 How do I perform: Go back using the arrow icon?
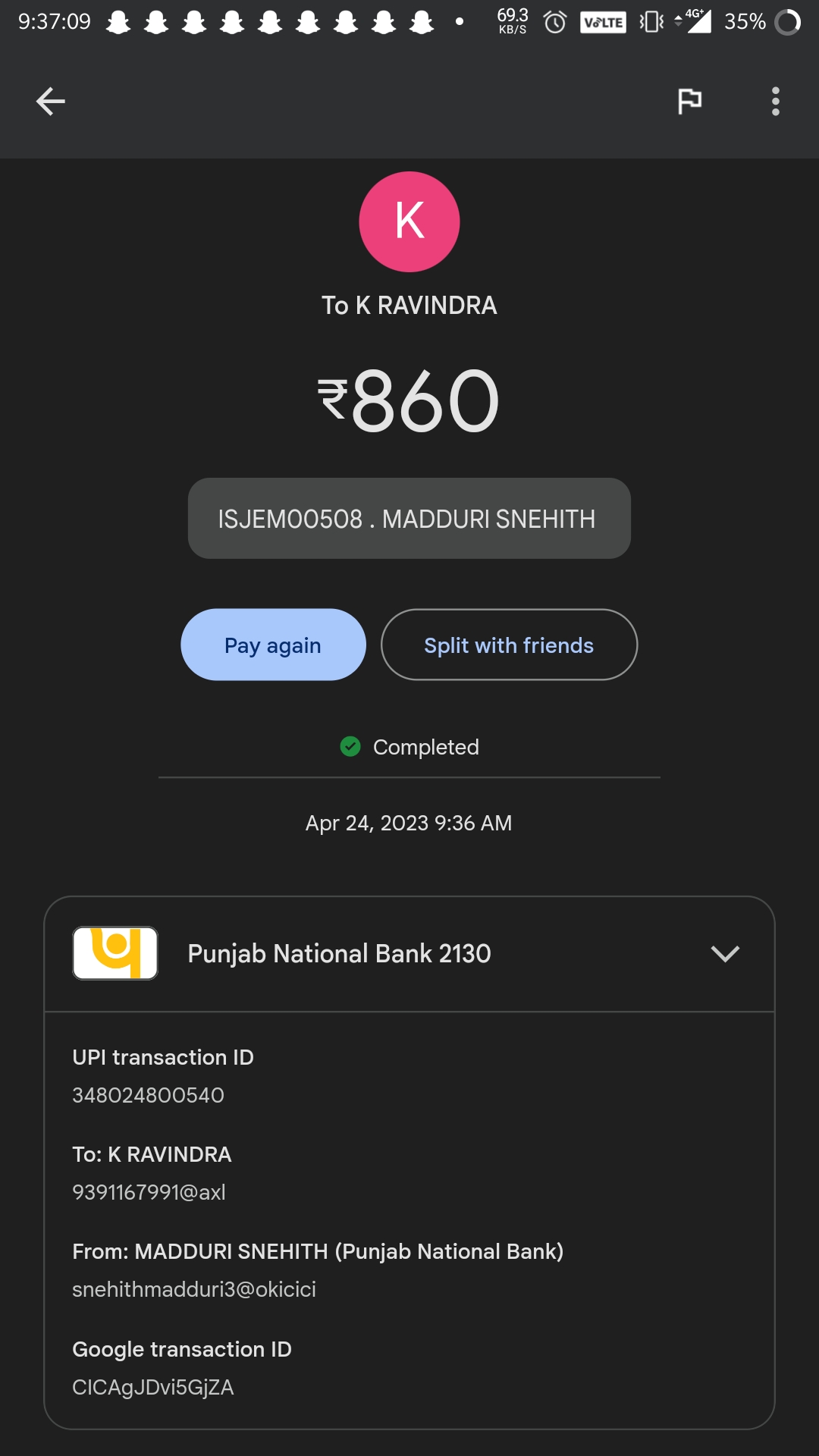[50, 101]
